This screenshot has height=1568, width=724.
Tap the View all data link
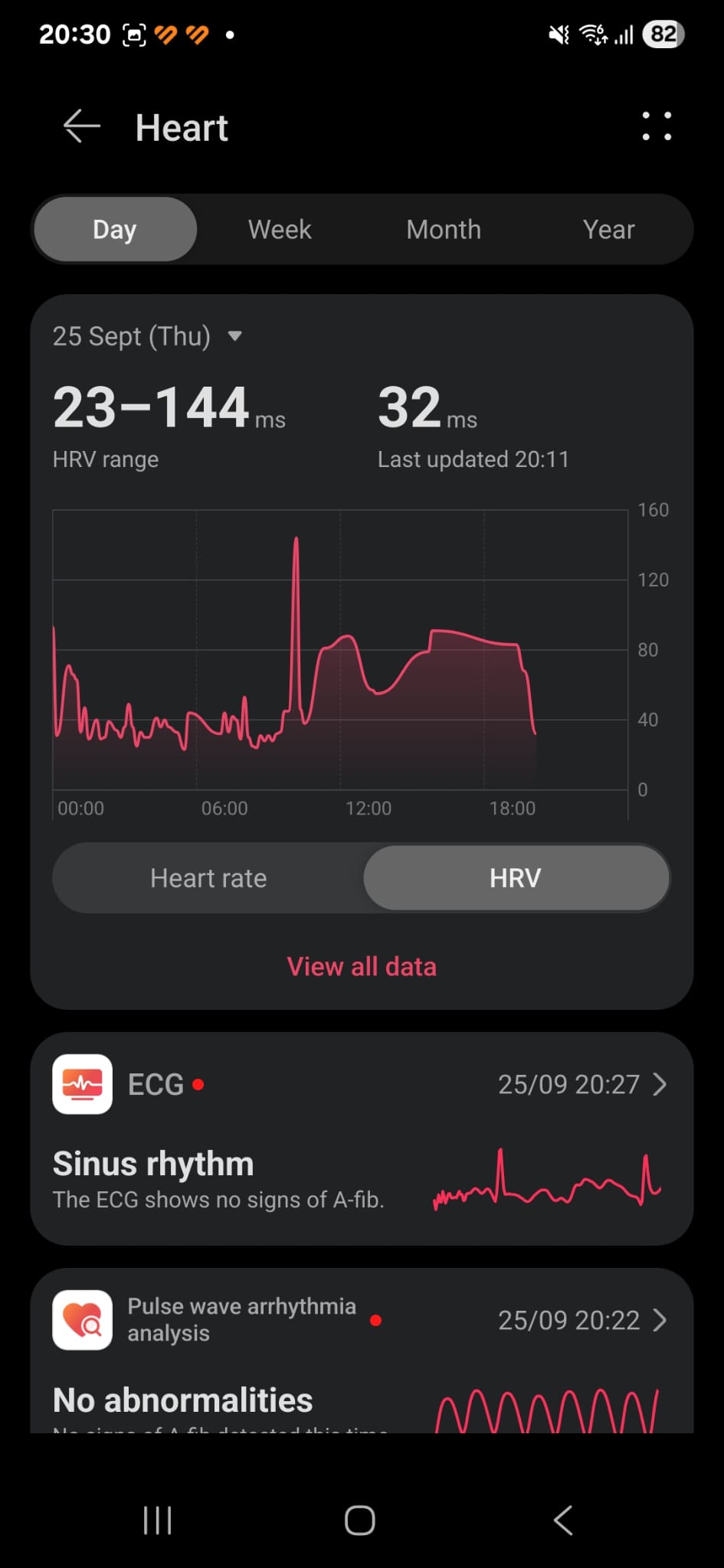click(362, 967)
